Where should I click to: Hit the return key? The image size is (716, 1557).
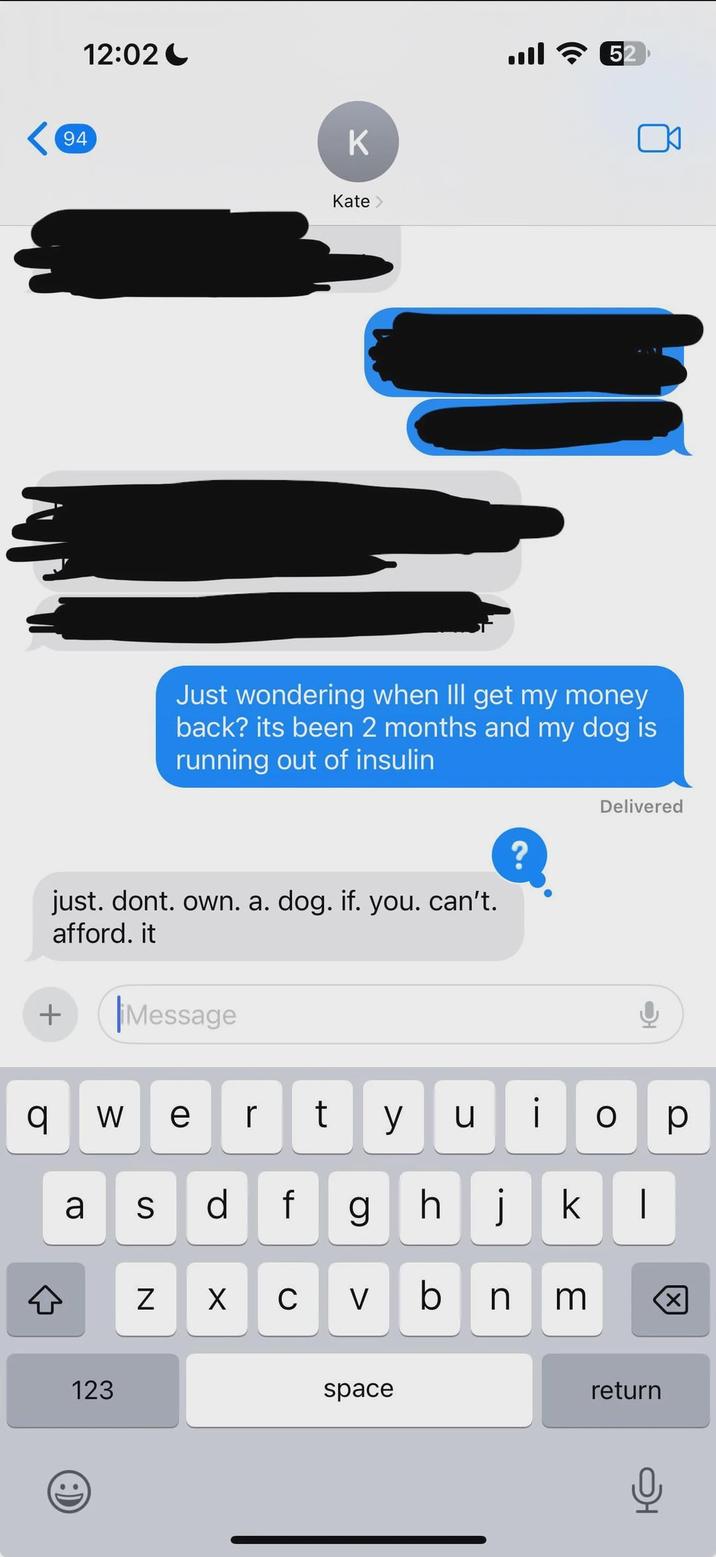pos(625,1389)
